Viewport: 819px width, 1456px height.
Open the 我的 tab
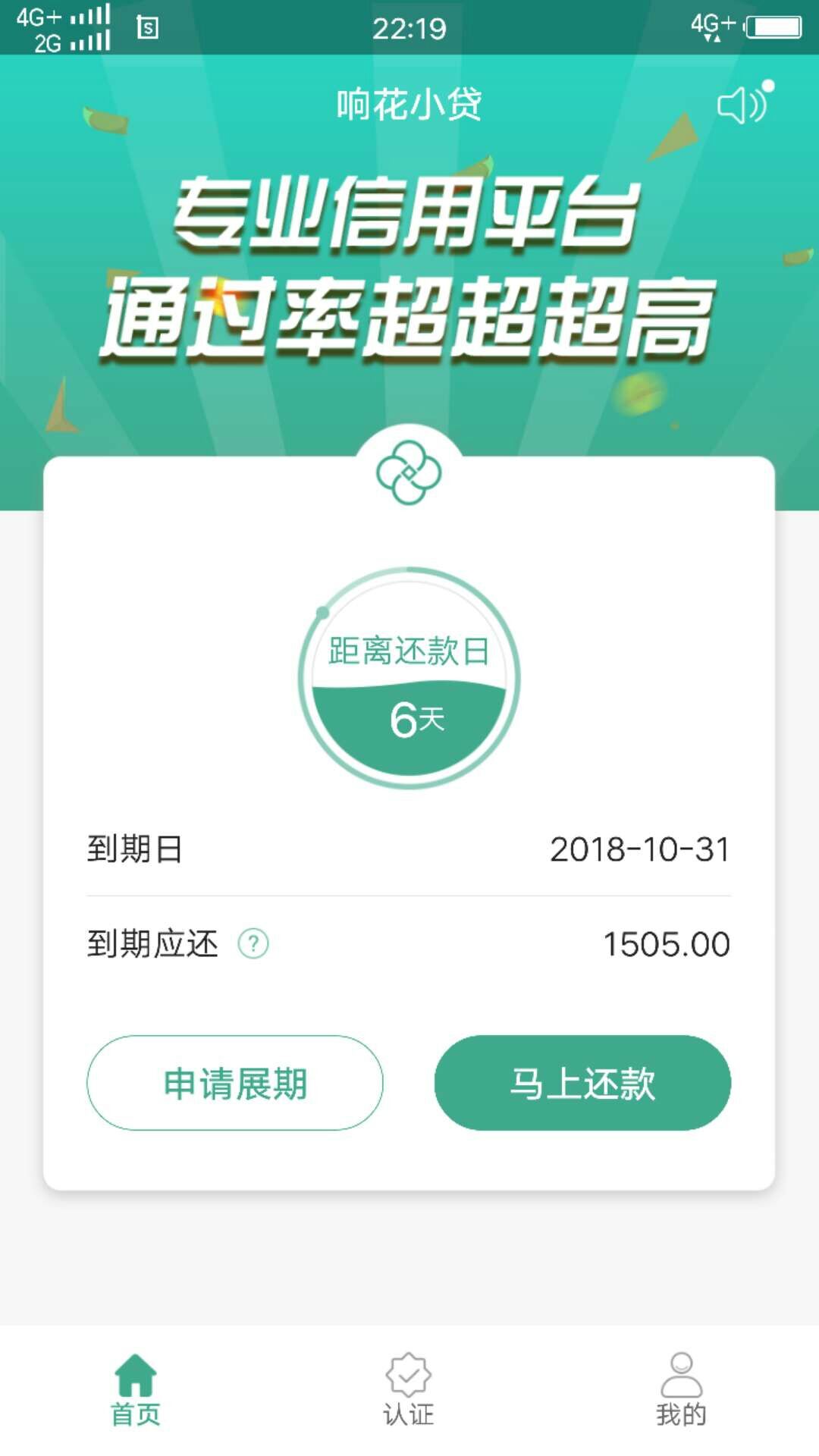tap(681, 1390)
